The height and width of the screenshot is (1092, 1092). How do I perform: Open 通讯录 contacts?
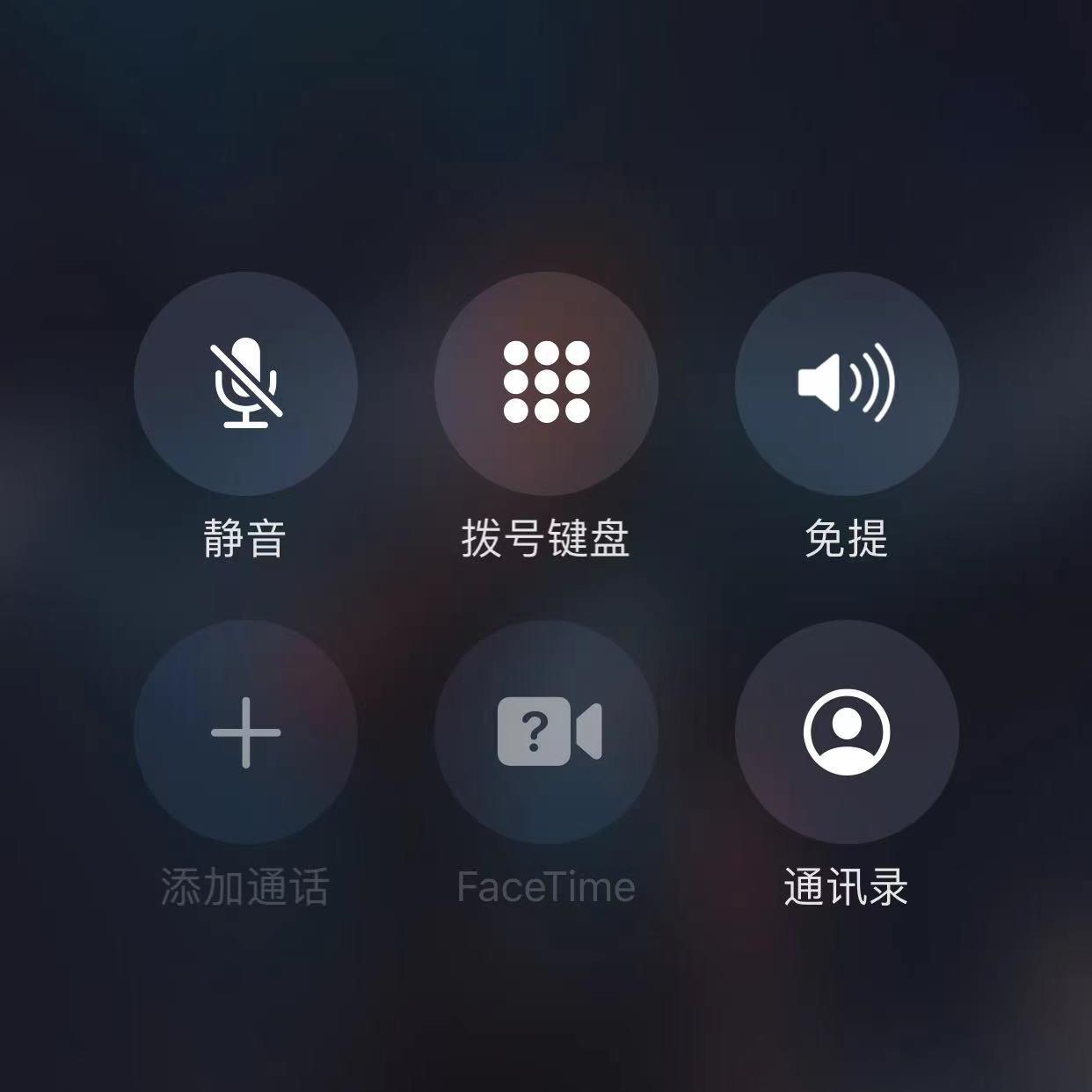pyautogui.click(x=847, y=732)
